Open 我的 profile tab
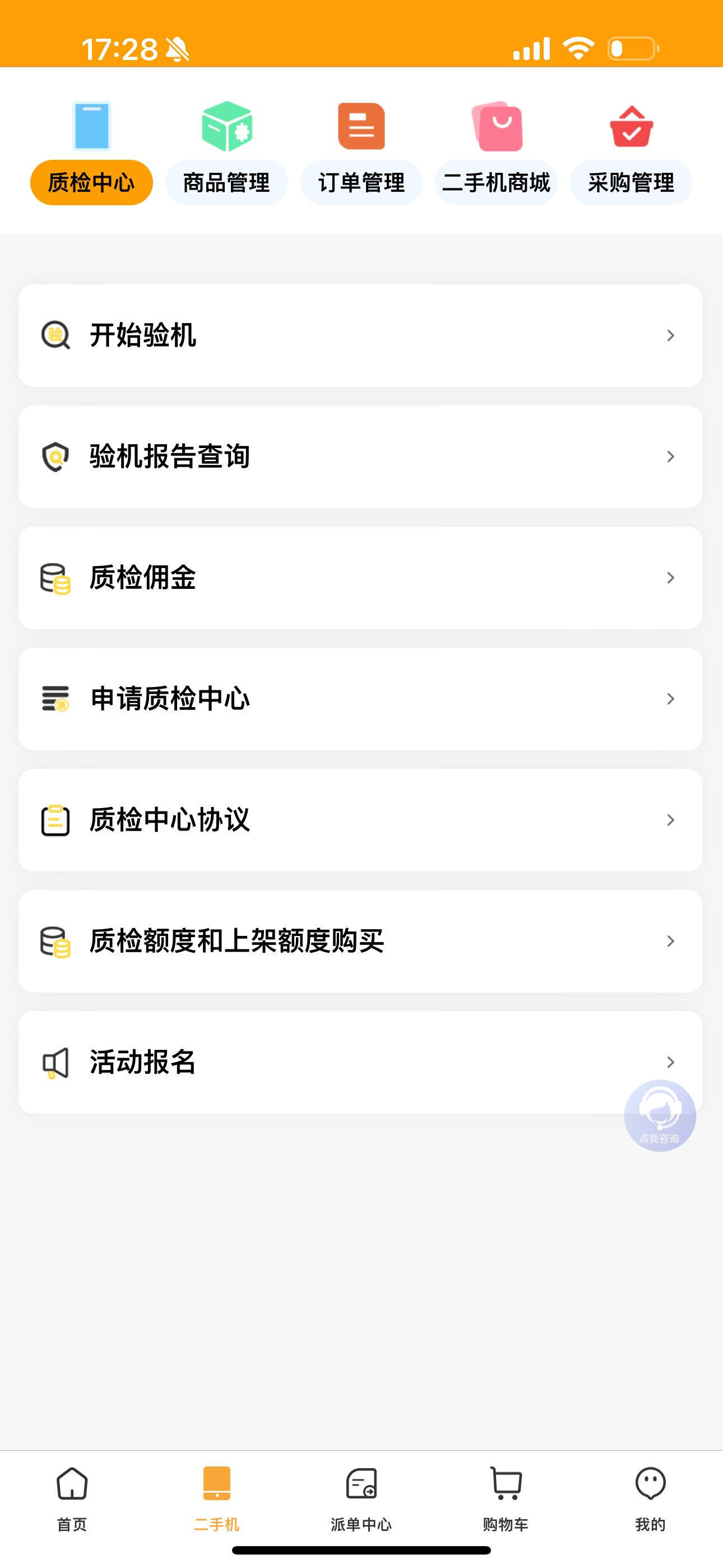 pyautogui.click(x=651, y=1499)
